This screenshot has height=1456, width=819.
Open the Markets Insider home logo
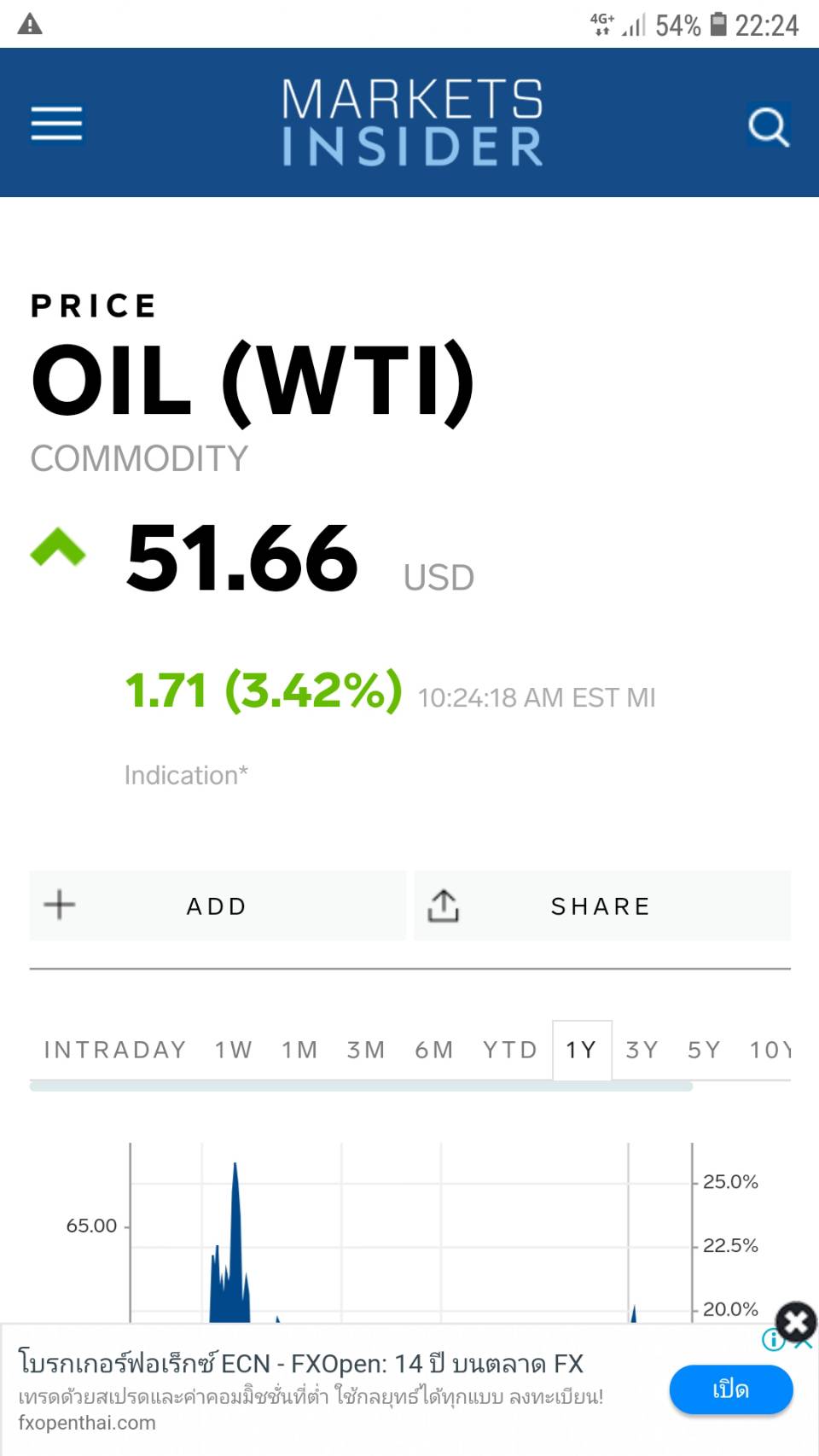coord(412,122)
